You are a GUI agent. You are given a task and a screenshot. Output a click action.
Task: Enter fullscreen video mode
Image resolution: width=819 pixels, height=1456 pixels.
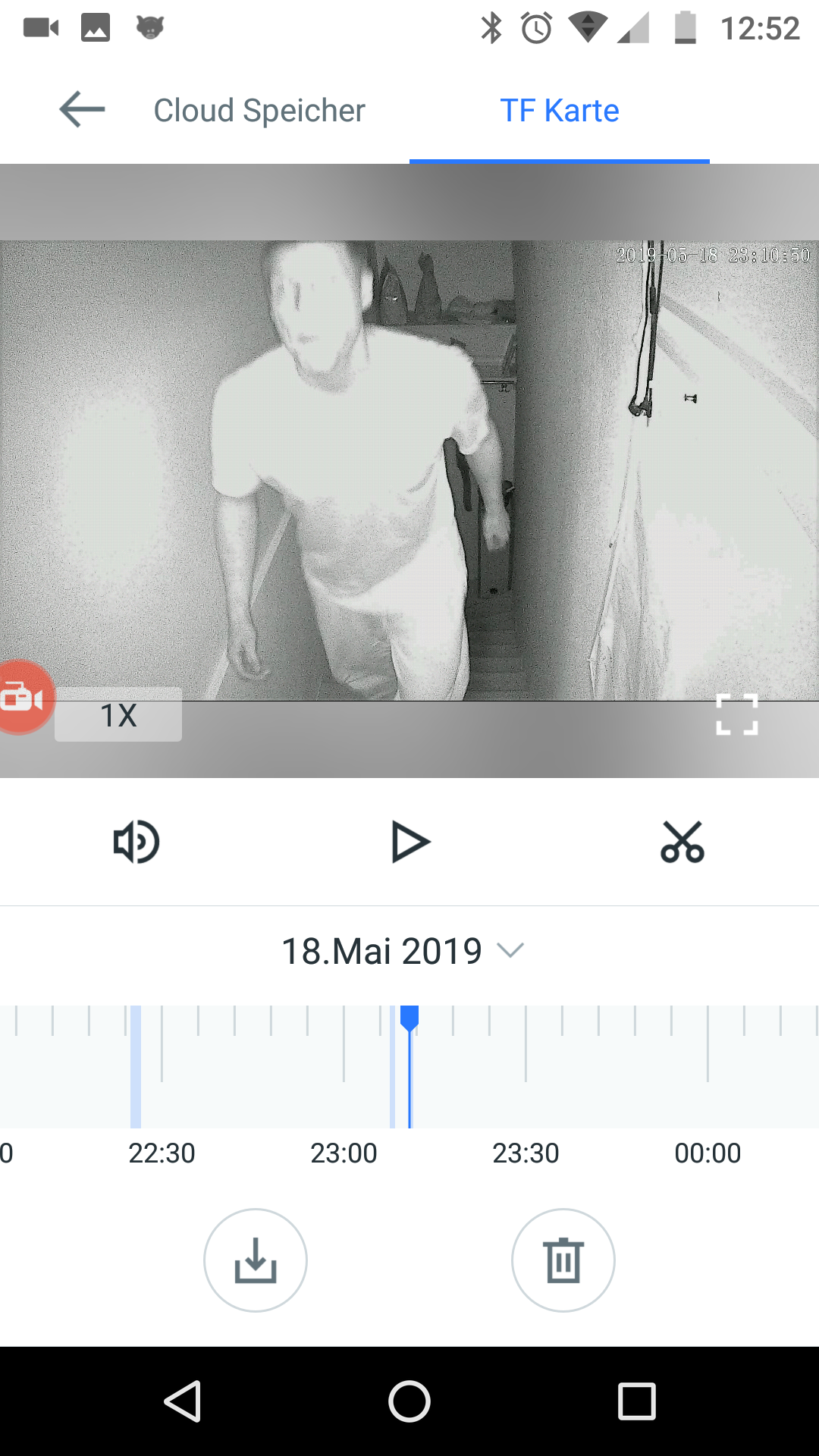pyautogui.click(x=737, y=714)
